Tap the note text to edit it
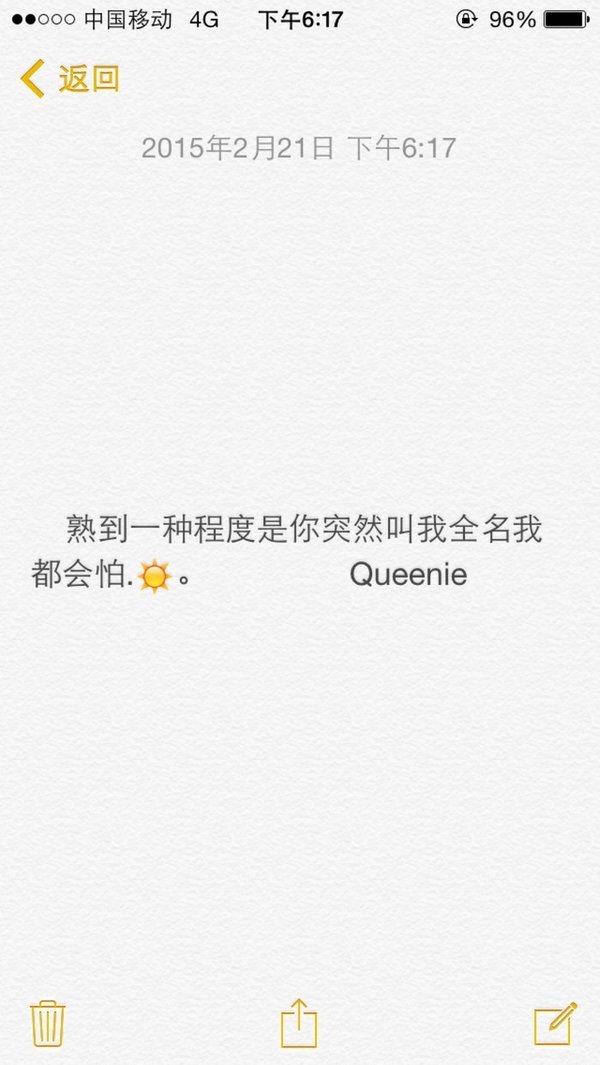Image resolution: width=600 pixels, height=1065 pixels. 286,552
